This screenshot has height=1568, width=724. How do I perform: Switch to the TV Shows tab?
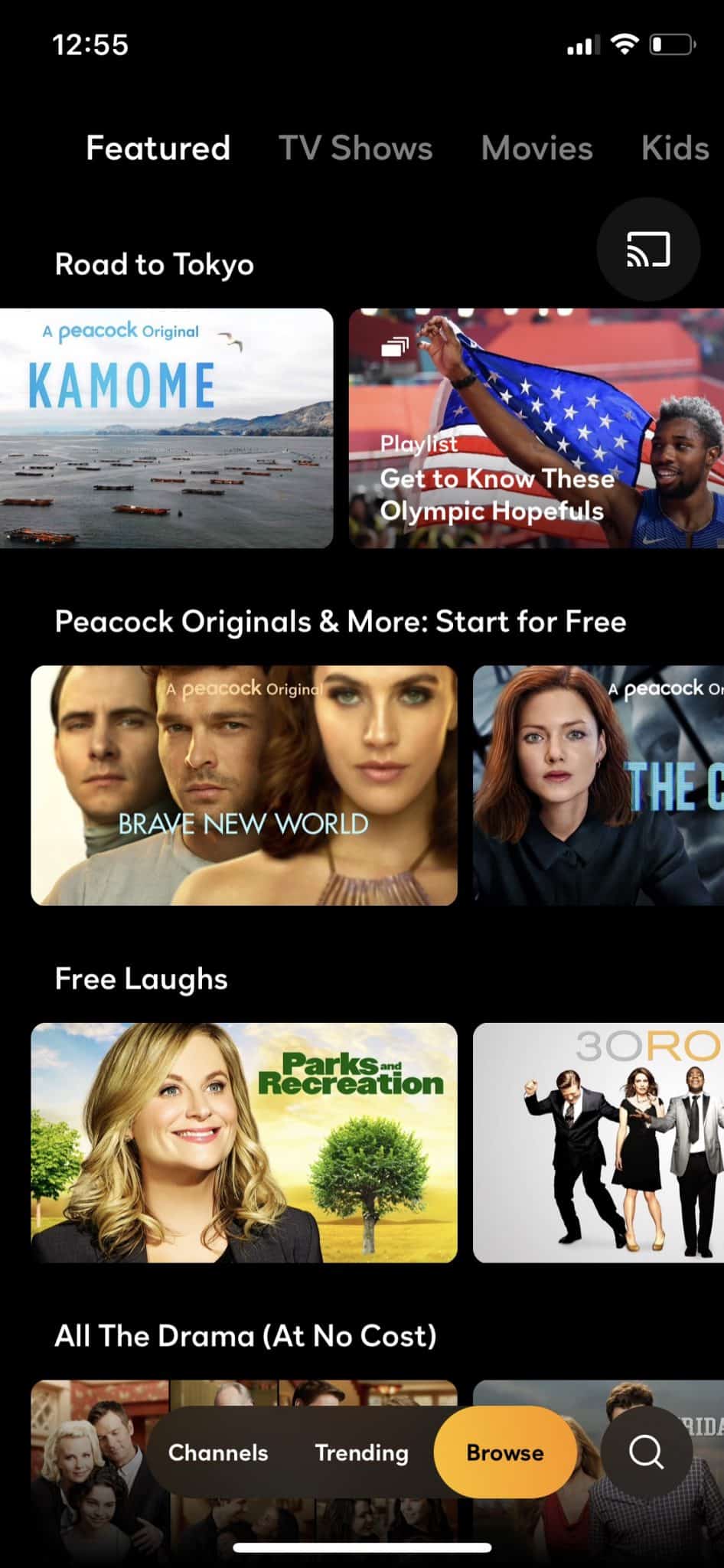(356, 147)
